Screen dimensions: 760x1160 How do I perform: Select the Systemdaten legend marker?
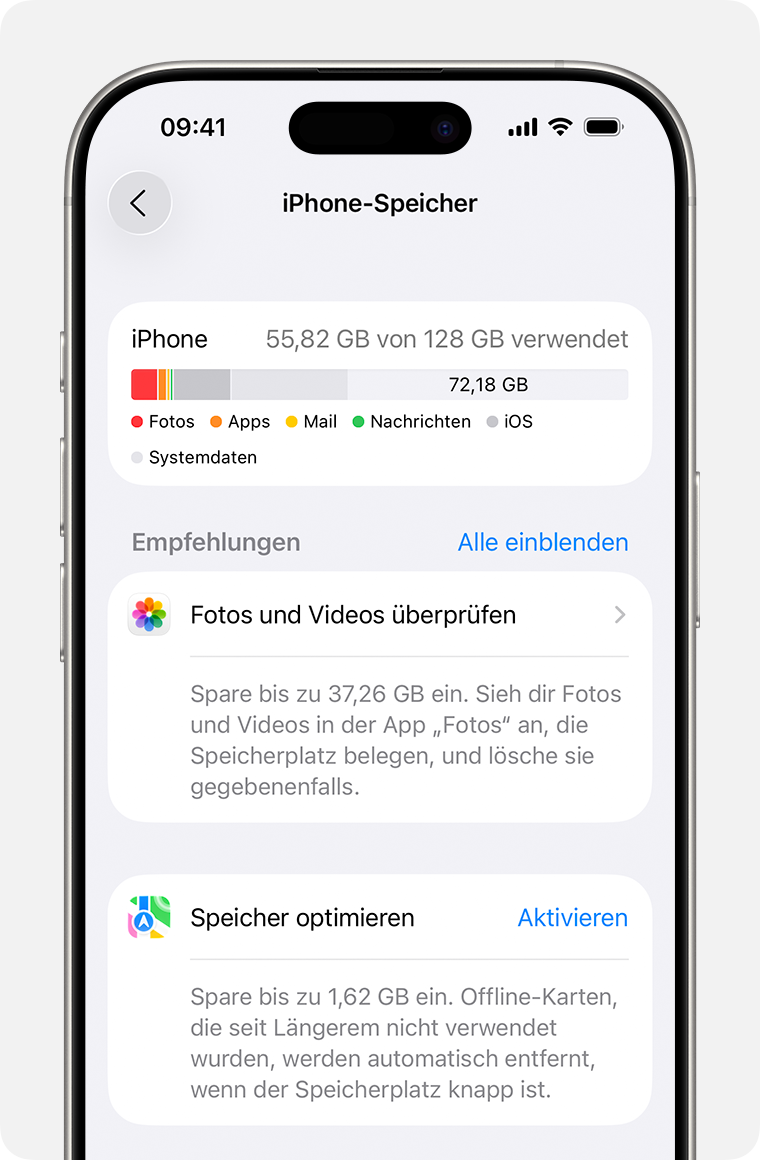point(137,458)
